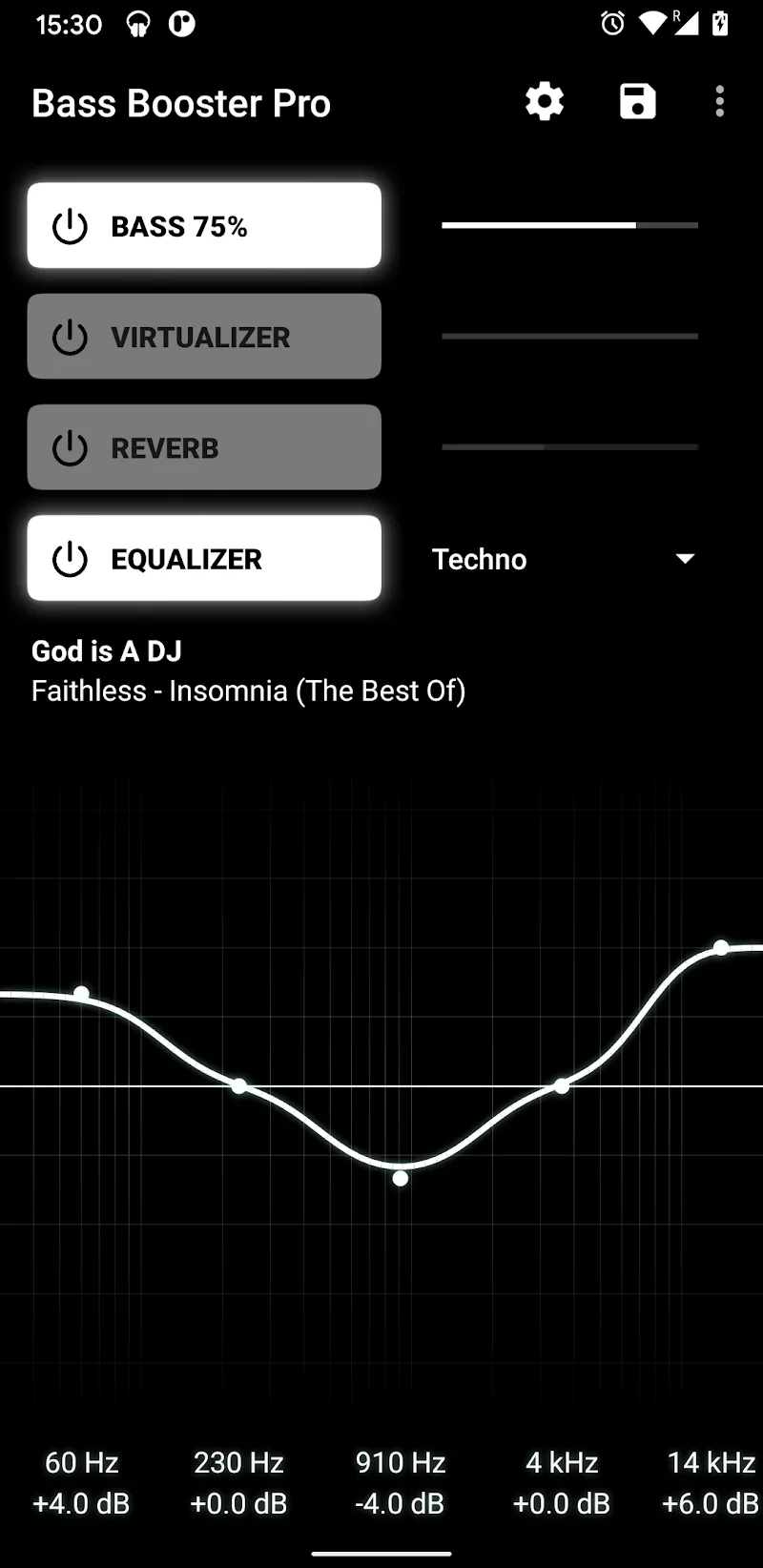Tap the headphones icon in the status bar
763x1568 pixels.
(x=136, y=24)
